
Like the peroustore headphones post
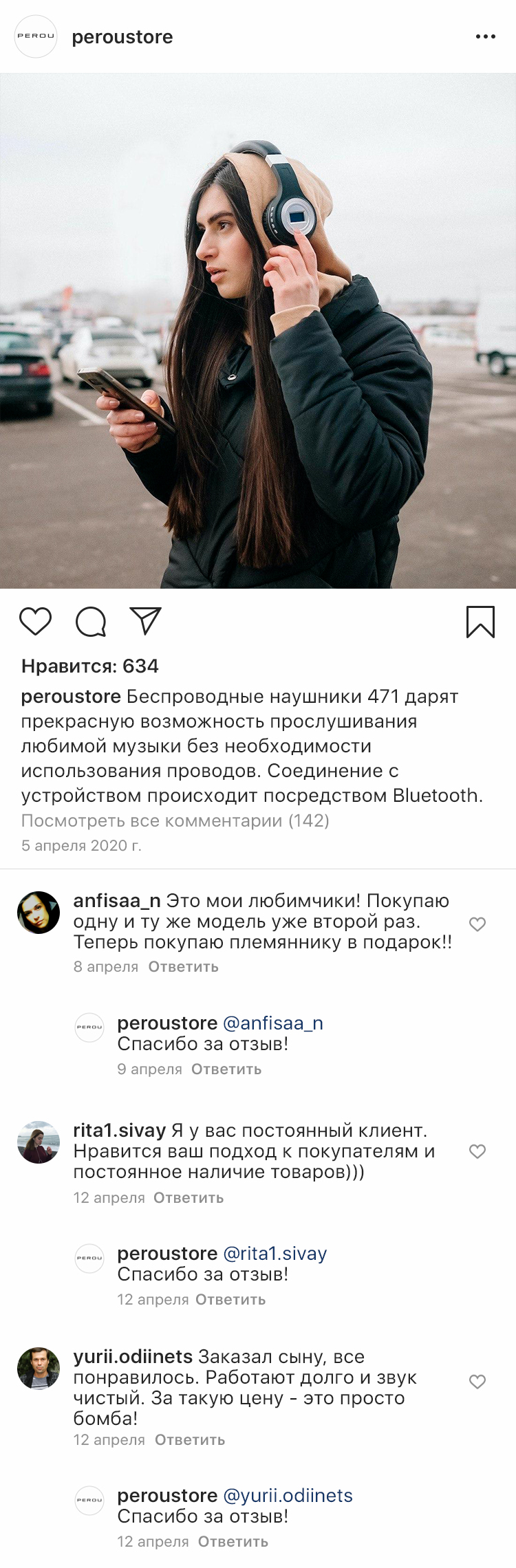35,621
